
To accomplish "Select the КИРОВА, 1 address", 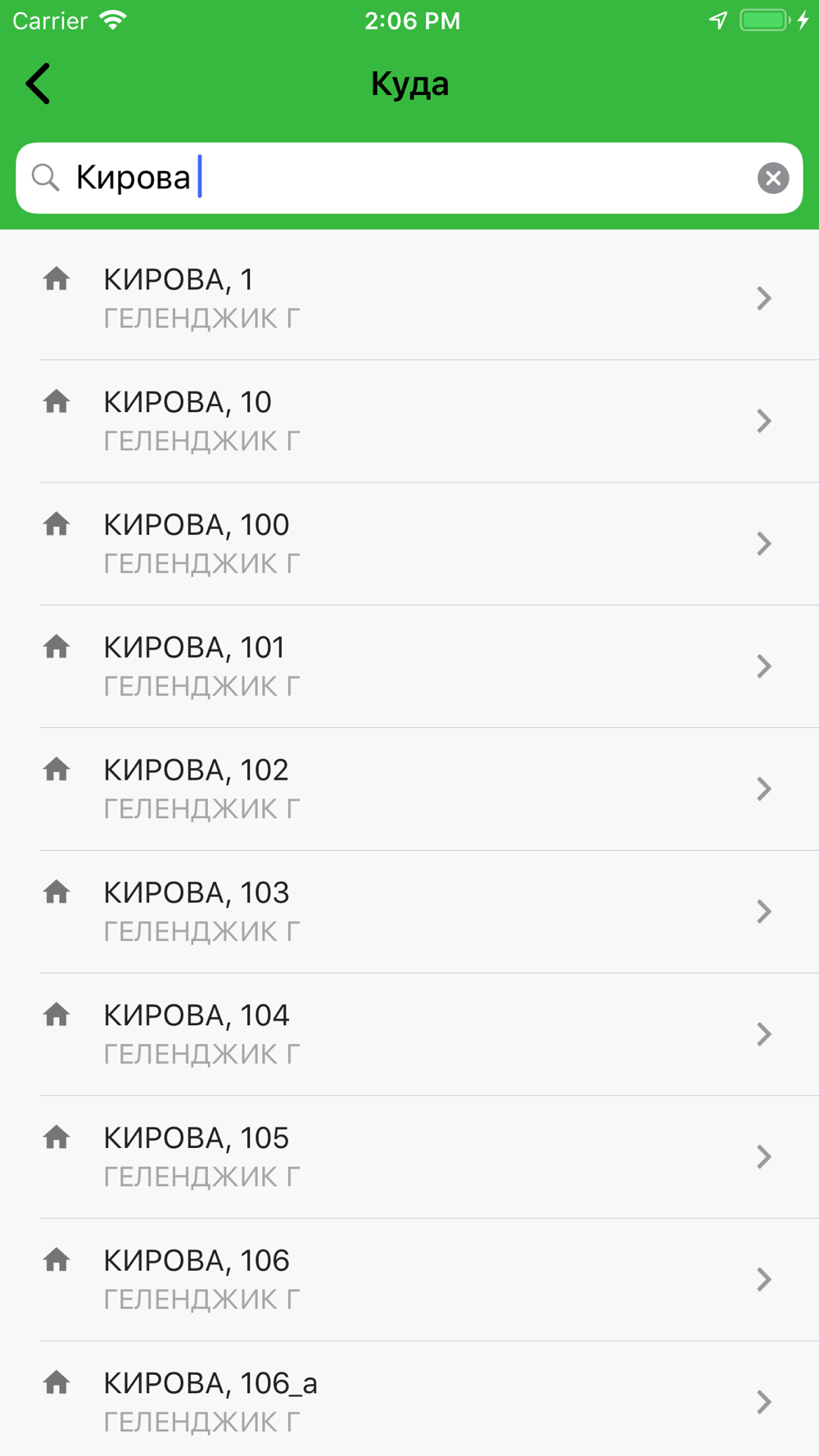I will tap(409, 299).
